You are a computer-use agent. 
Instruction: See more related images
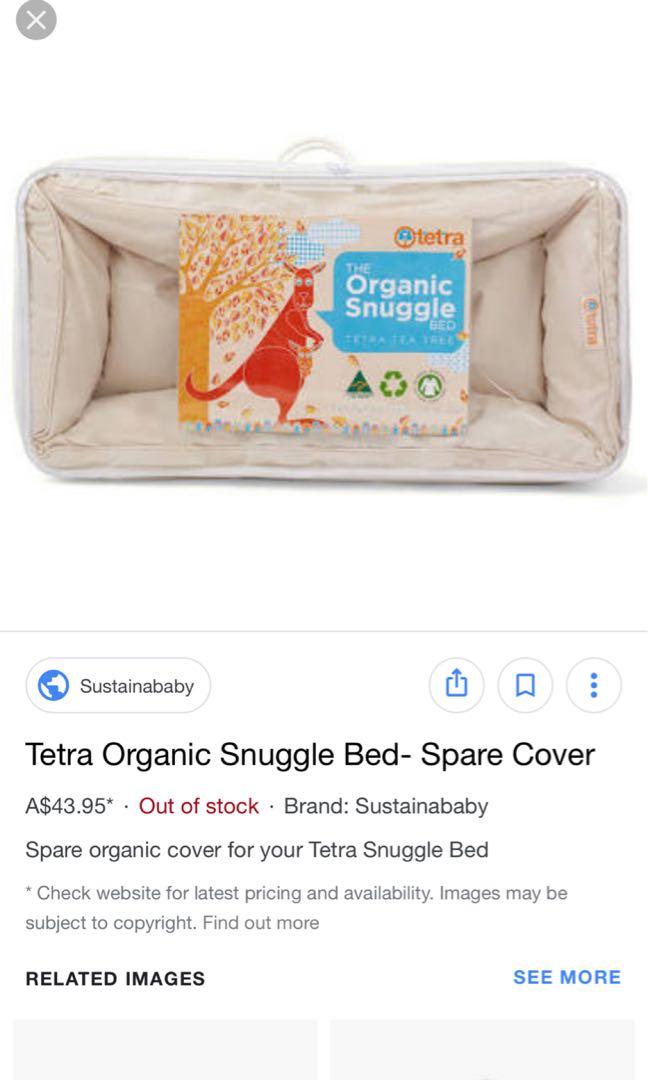coord(566,977)
